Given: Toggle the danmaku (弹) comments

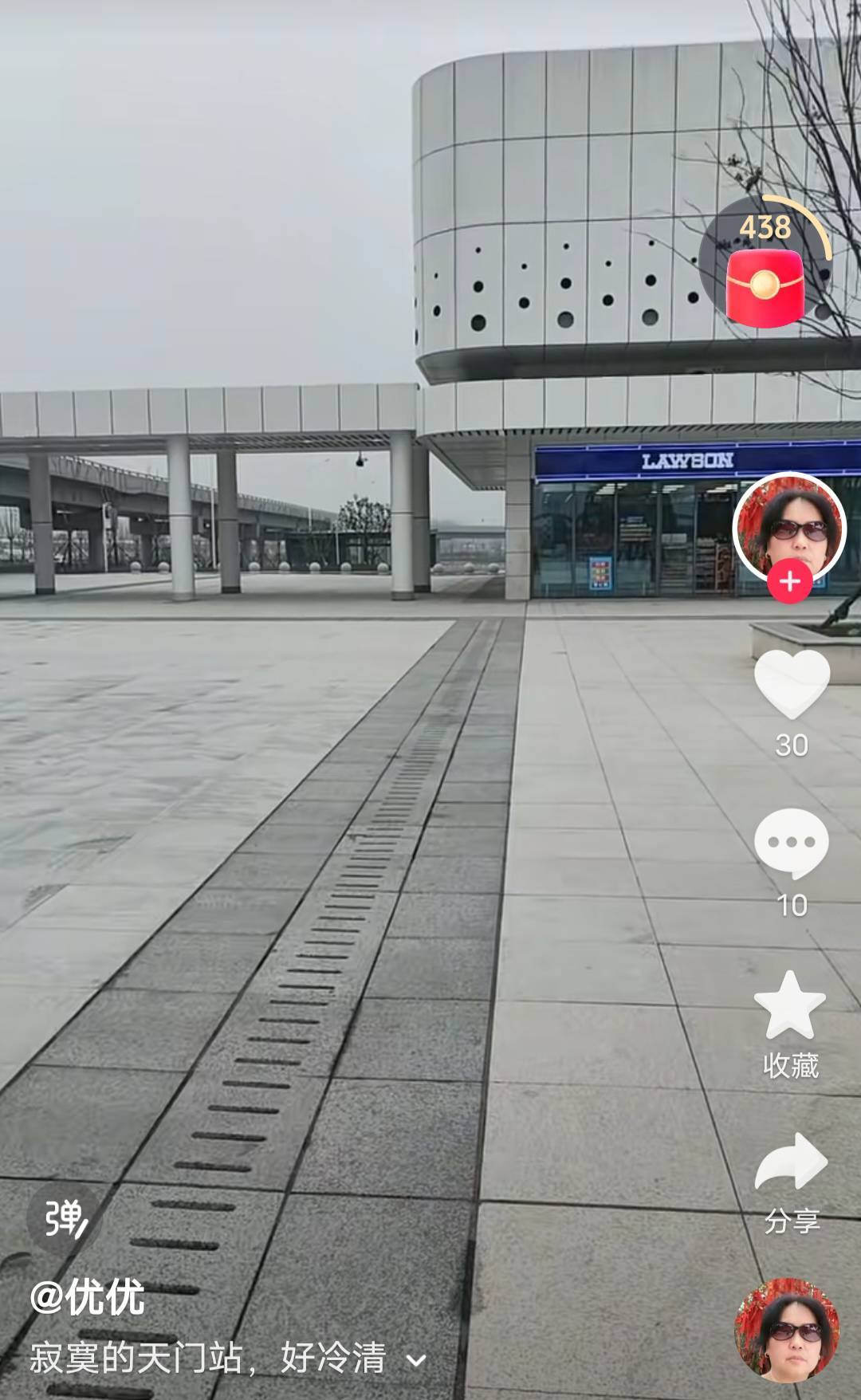Looking at the screenshot, I should pyautogui.click(x=64, y=1218).
